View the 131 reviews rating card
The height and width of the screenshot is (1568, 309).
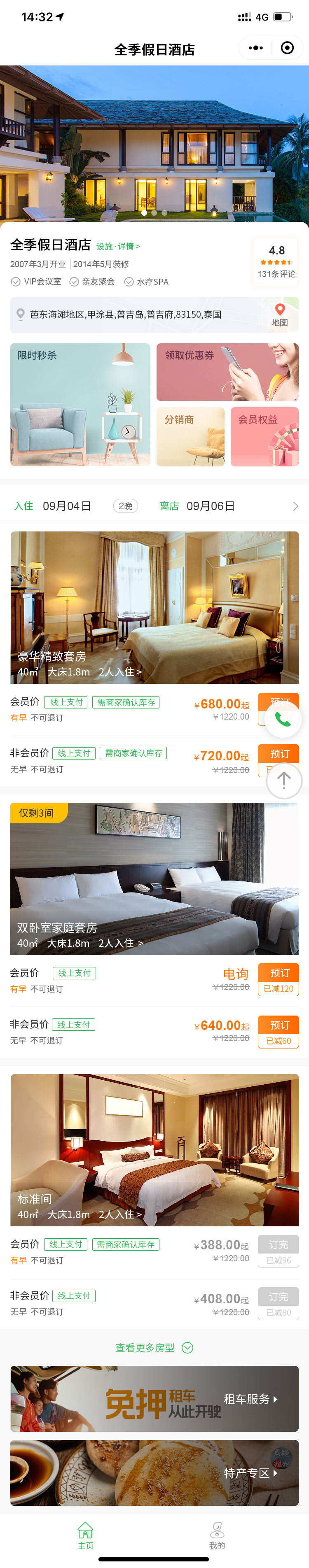coord(276,262)
